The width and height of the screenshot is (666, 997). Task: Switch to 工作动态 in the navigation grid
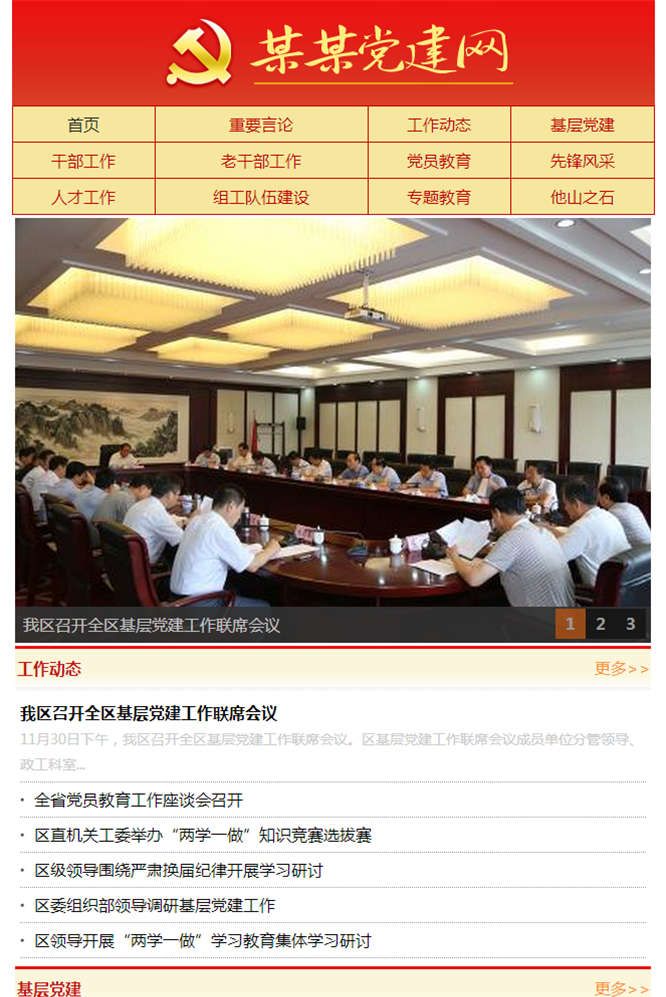coord(439,125)
